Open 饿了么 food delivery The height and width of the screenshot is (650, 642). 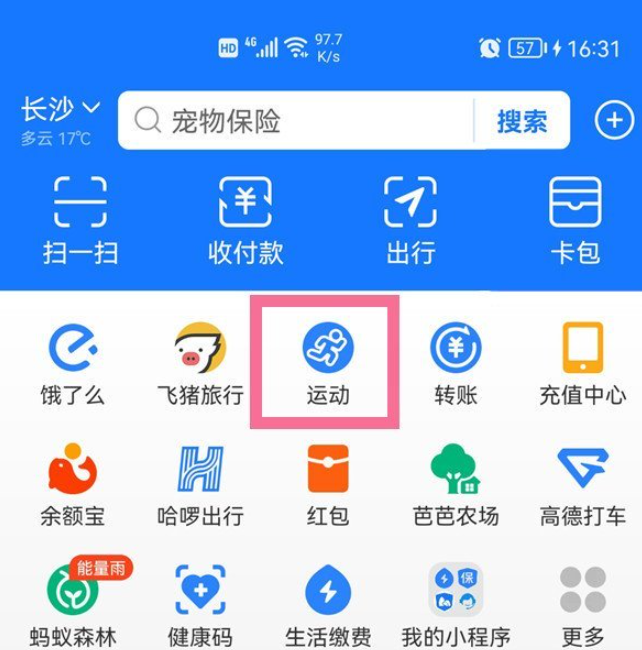click(x=74, y=362)
